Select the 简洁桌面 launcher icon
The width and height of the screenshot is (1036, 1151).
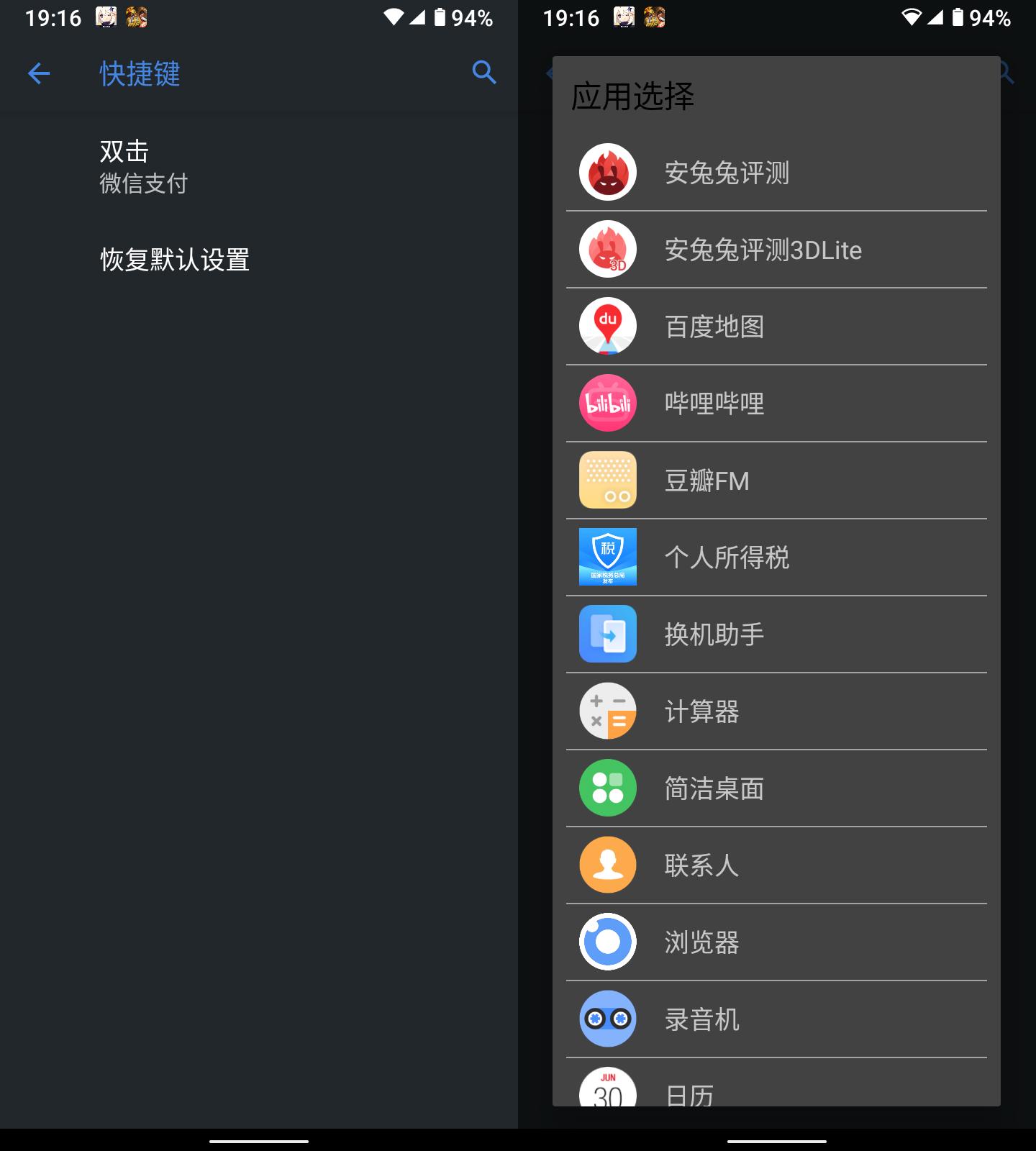tap(606, 788)
